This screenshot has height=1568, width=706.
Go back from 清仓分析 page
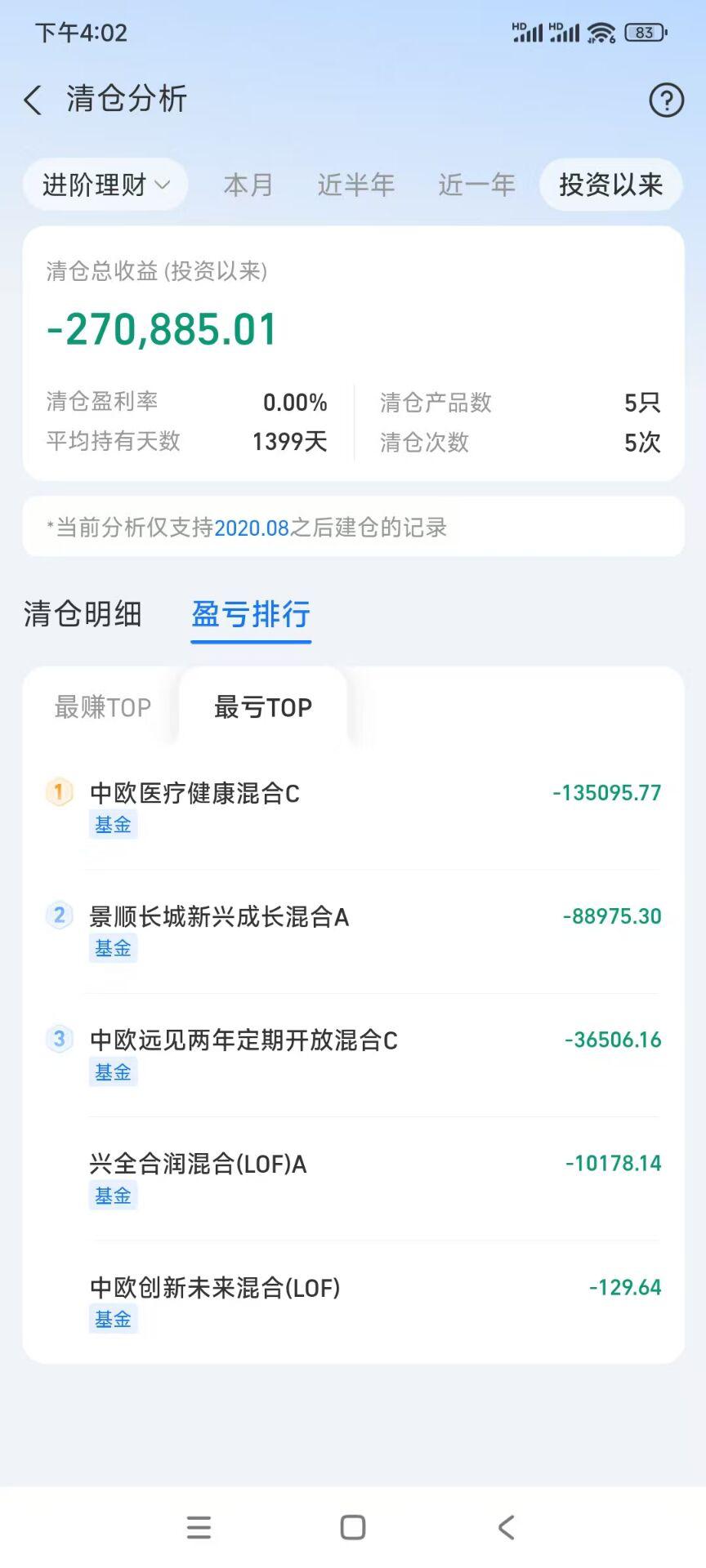(33, 100)
